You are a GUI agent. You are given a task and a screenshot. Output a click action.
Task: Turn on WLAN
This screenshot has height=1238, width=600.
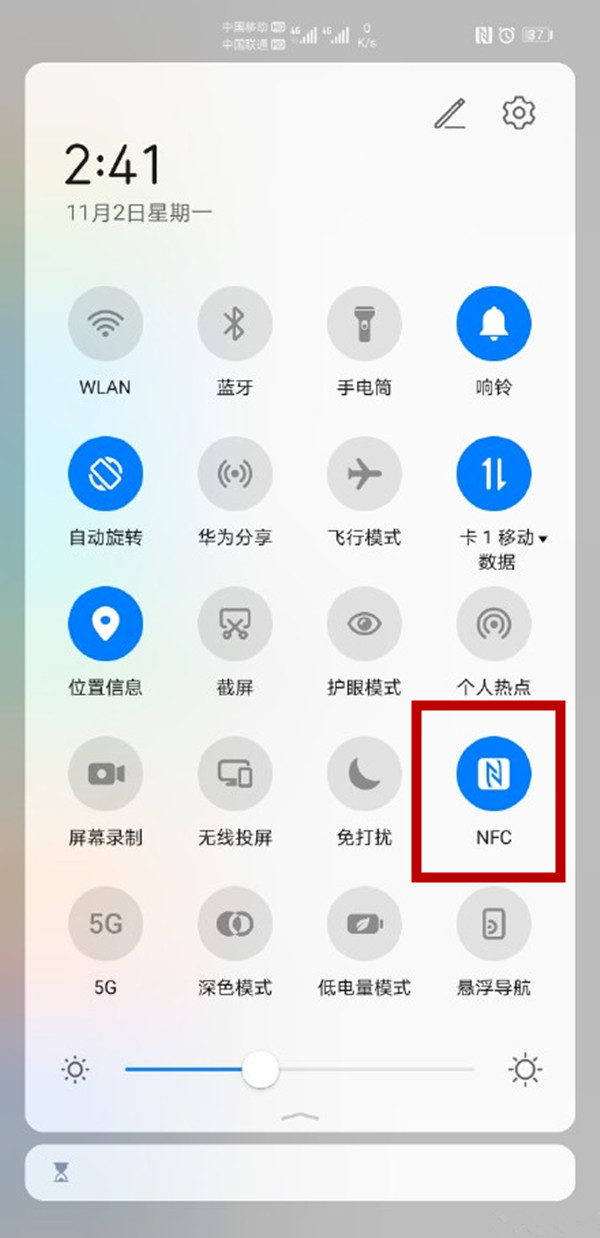click(105, 324)
